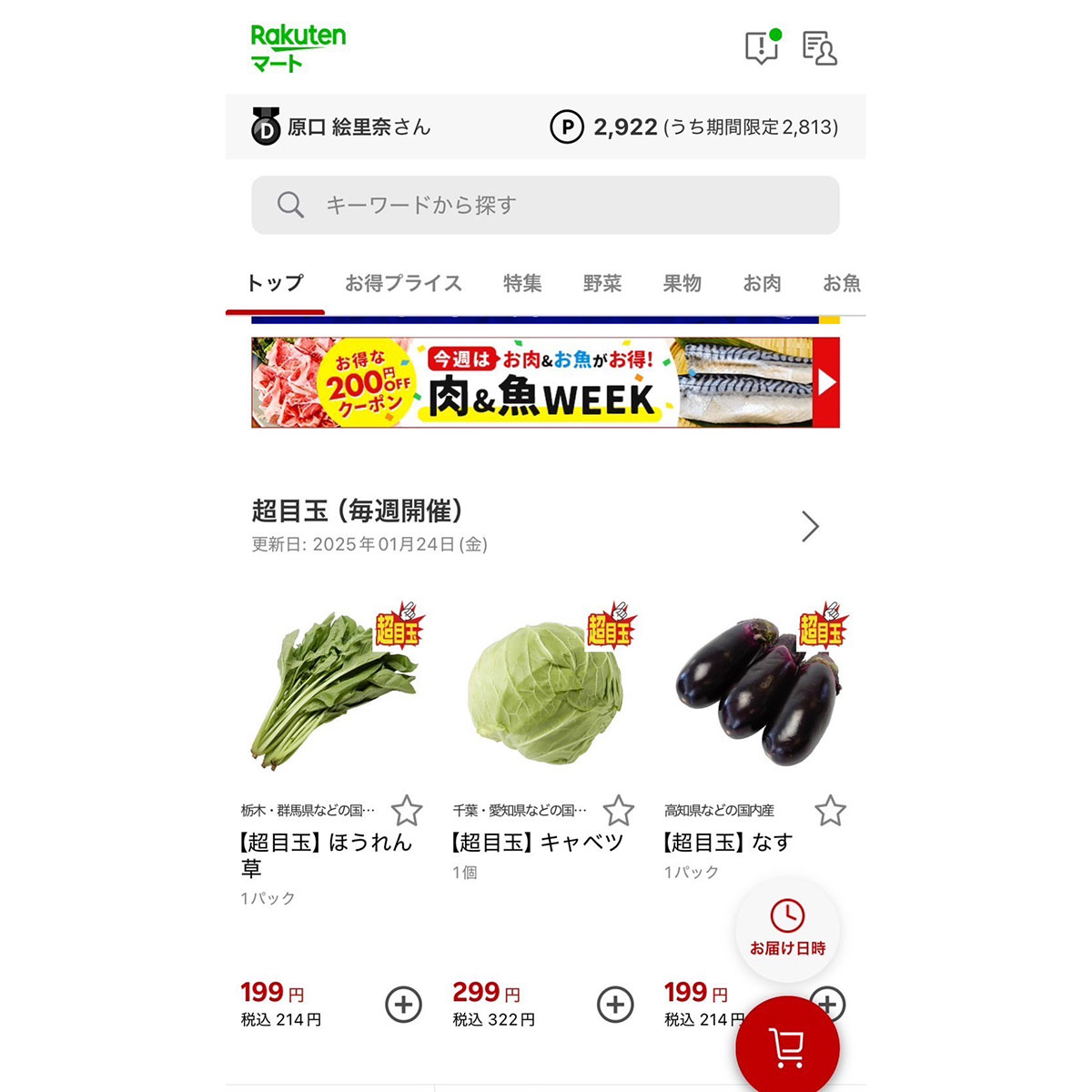Open the キャベツ product card
The height and width of the screenshot is (1092, 1092).
[x=544, y=692]
